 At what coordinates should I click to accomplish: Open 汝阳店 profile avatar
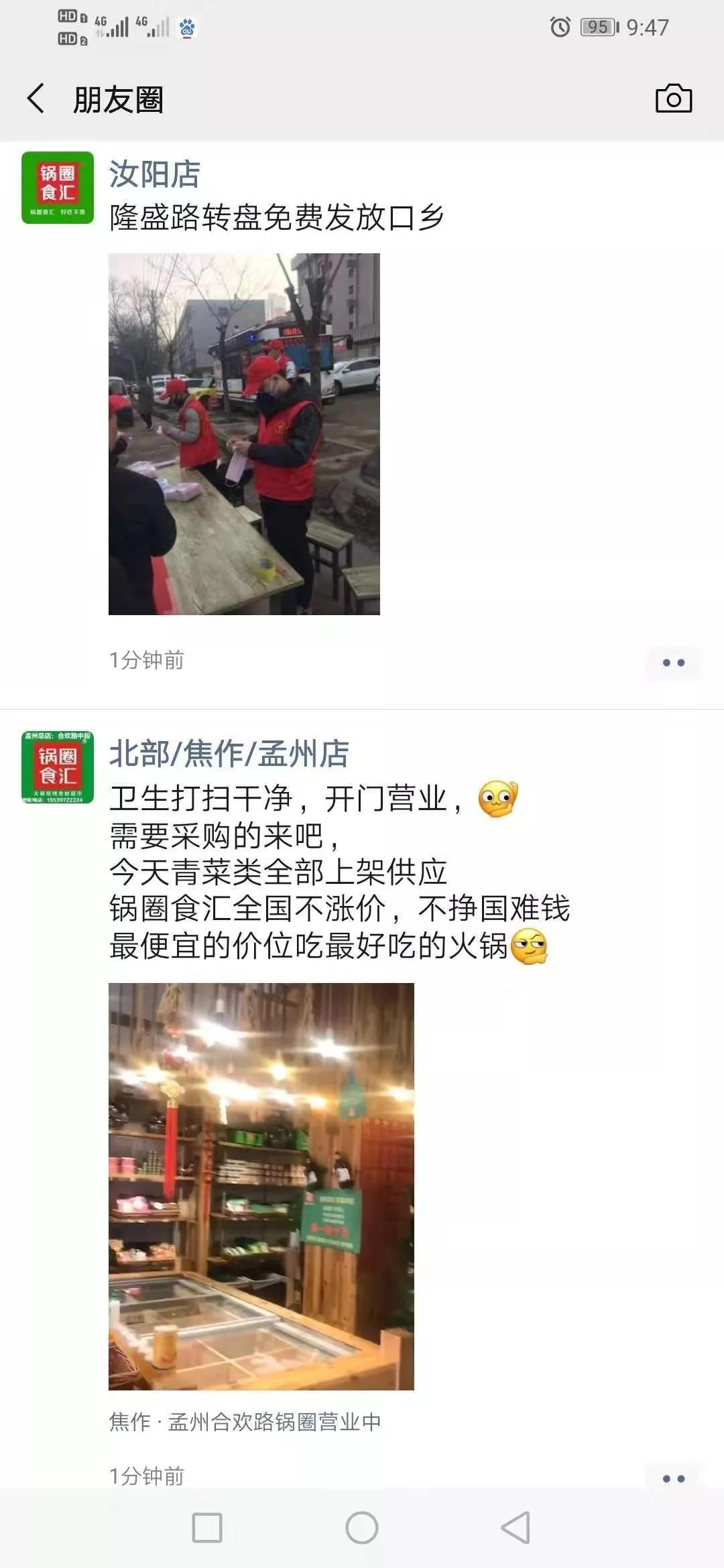pyautogui.click(x=58, y=188)
